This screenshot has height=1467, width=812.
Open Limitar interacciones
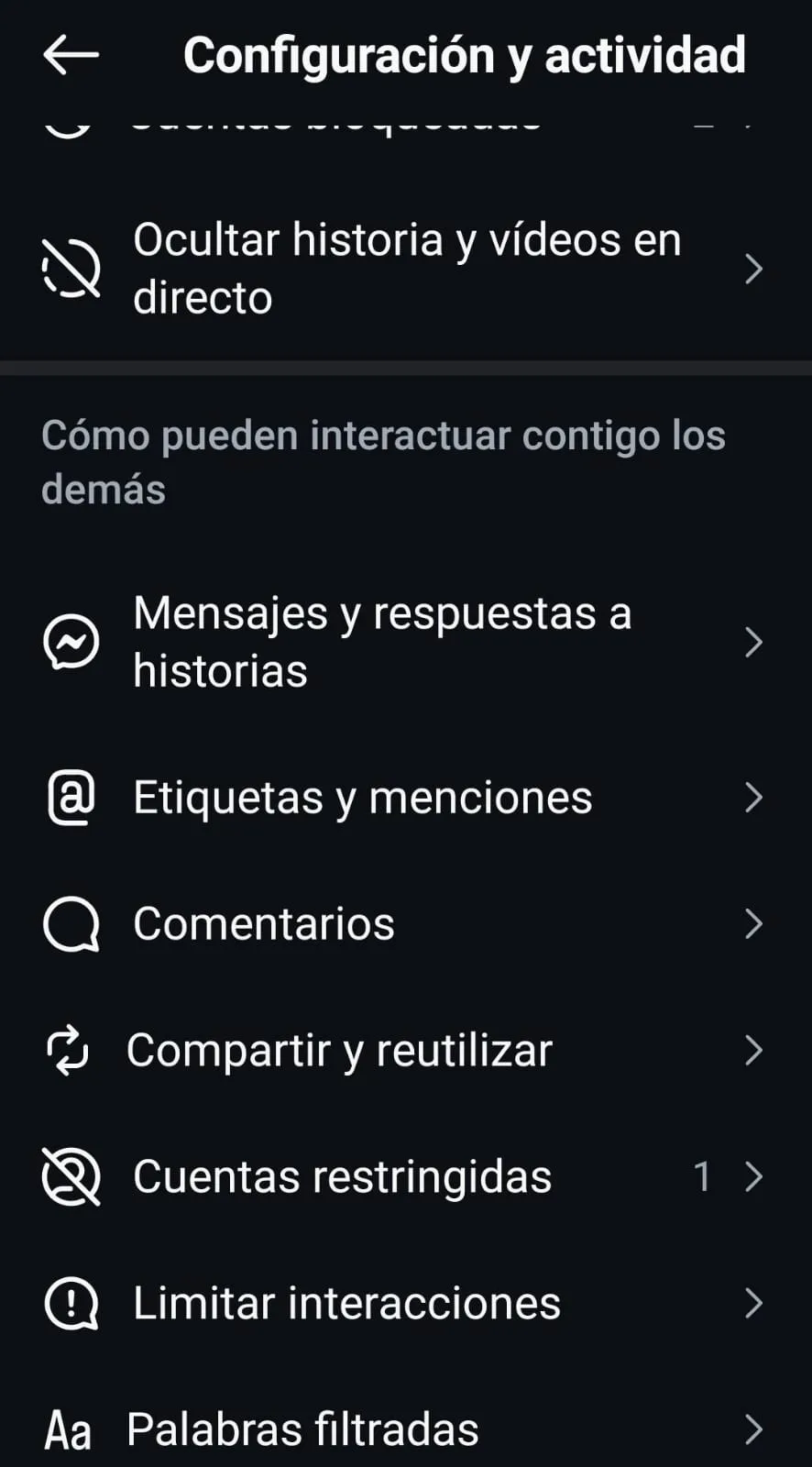(406, 1304)
